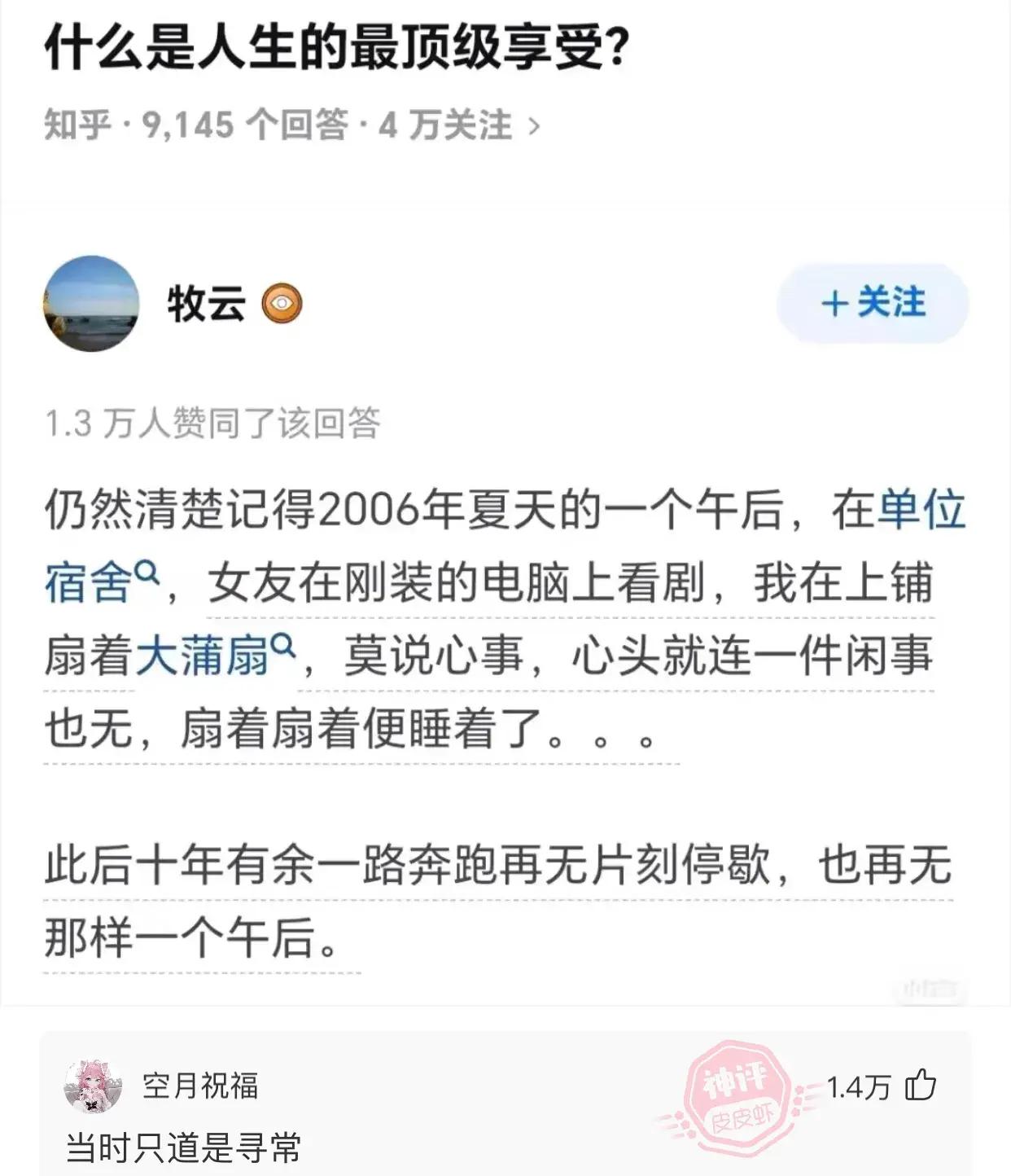The image size is (1011, 1176).
Task: Open 牧云's profile avatar
Action: pos(91,304)
